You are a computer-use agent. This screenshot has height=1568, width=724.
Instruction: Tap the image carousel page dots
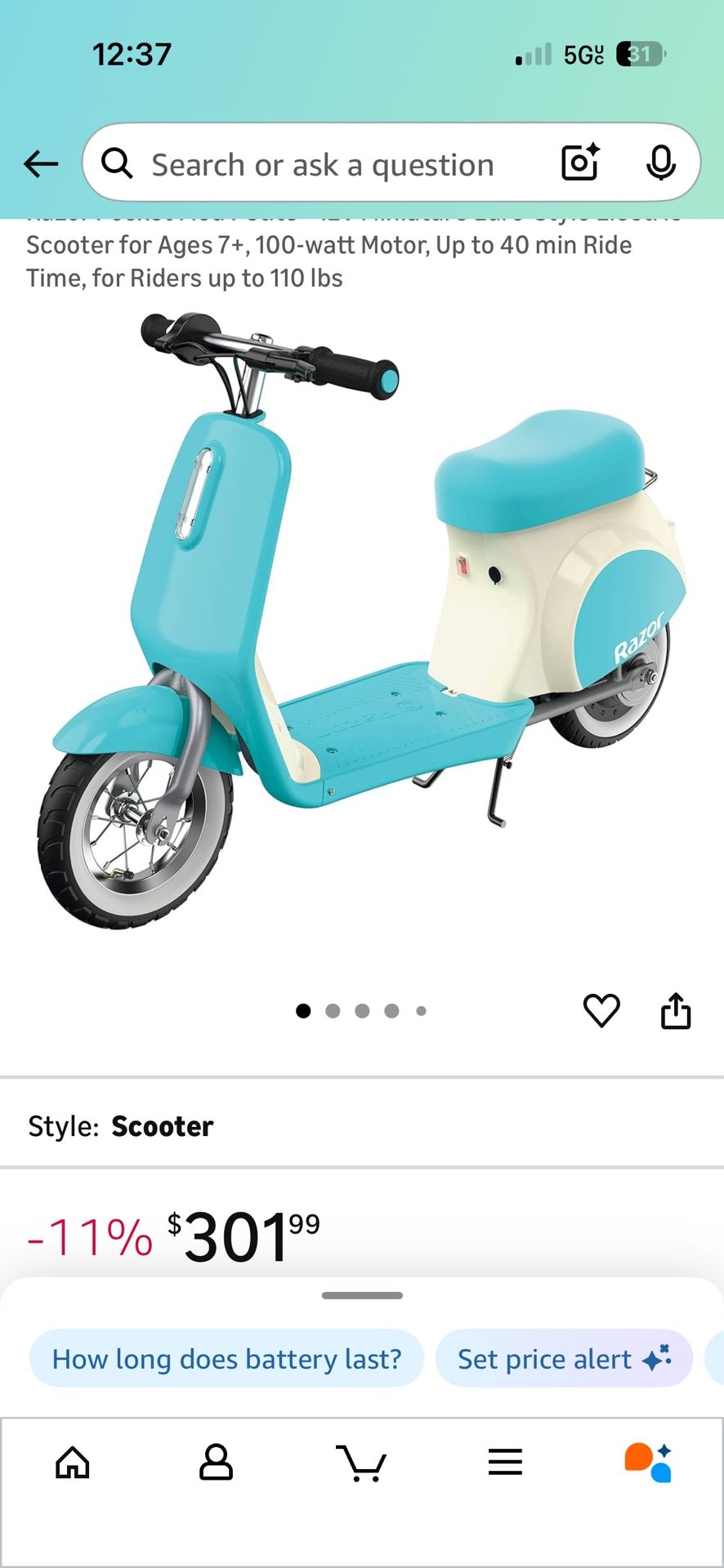coord(361,1011)
